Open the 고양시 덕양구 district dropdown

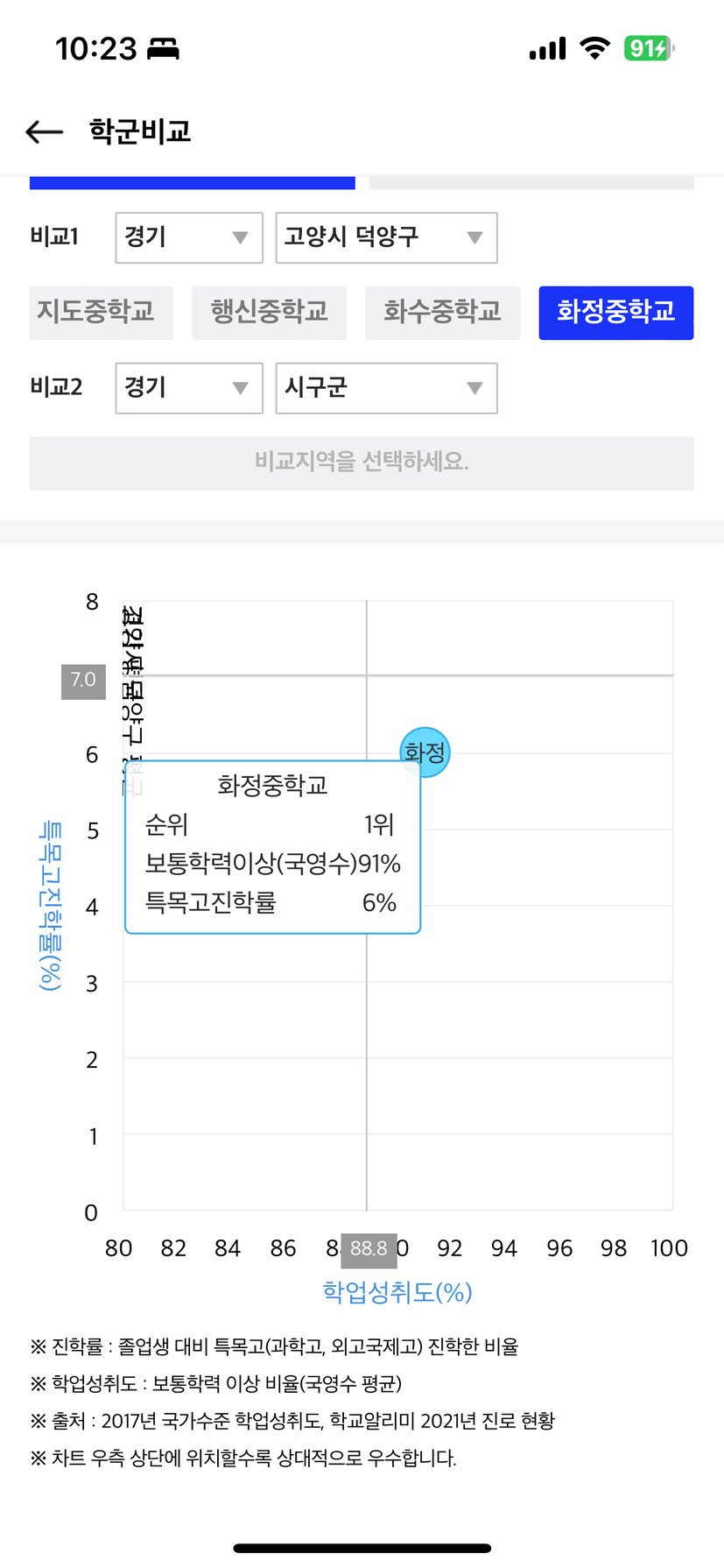(386, 237)
